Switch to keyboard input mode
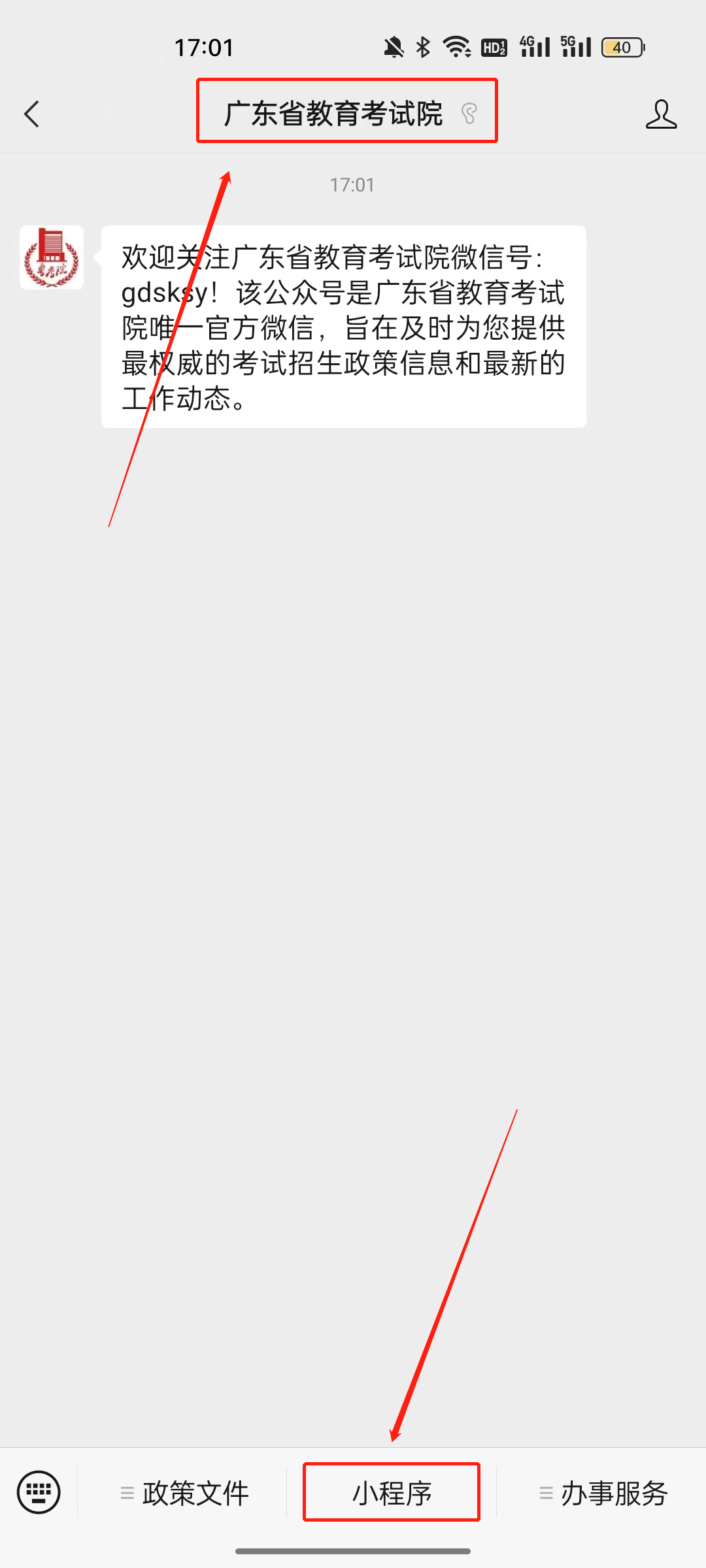 pyautogui.click(x=39, y=1492)
